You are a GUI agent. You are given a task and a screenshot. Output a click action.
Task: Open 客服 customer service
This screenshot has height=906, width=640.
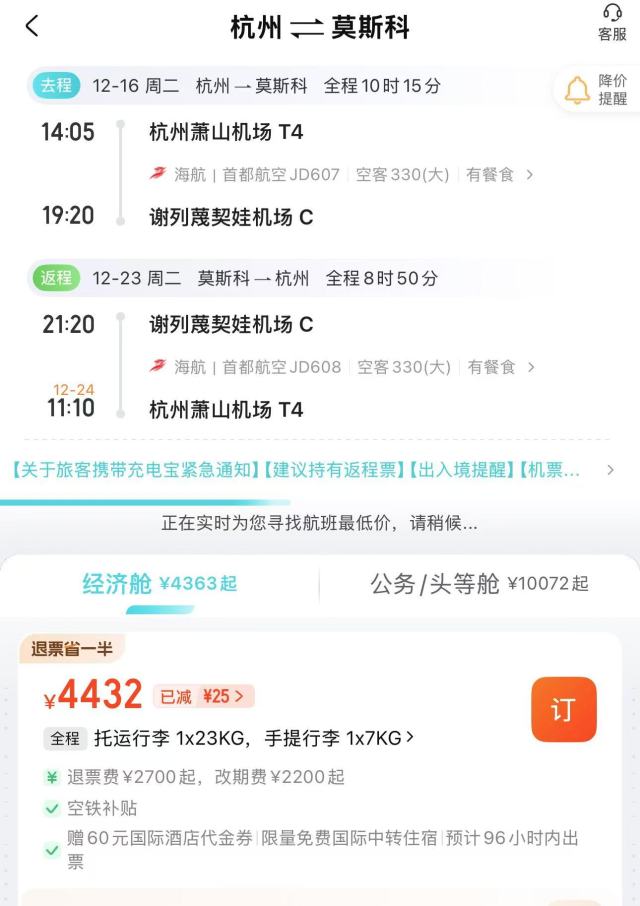612,23
